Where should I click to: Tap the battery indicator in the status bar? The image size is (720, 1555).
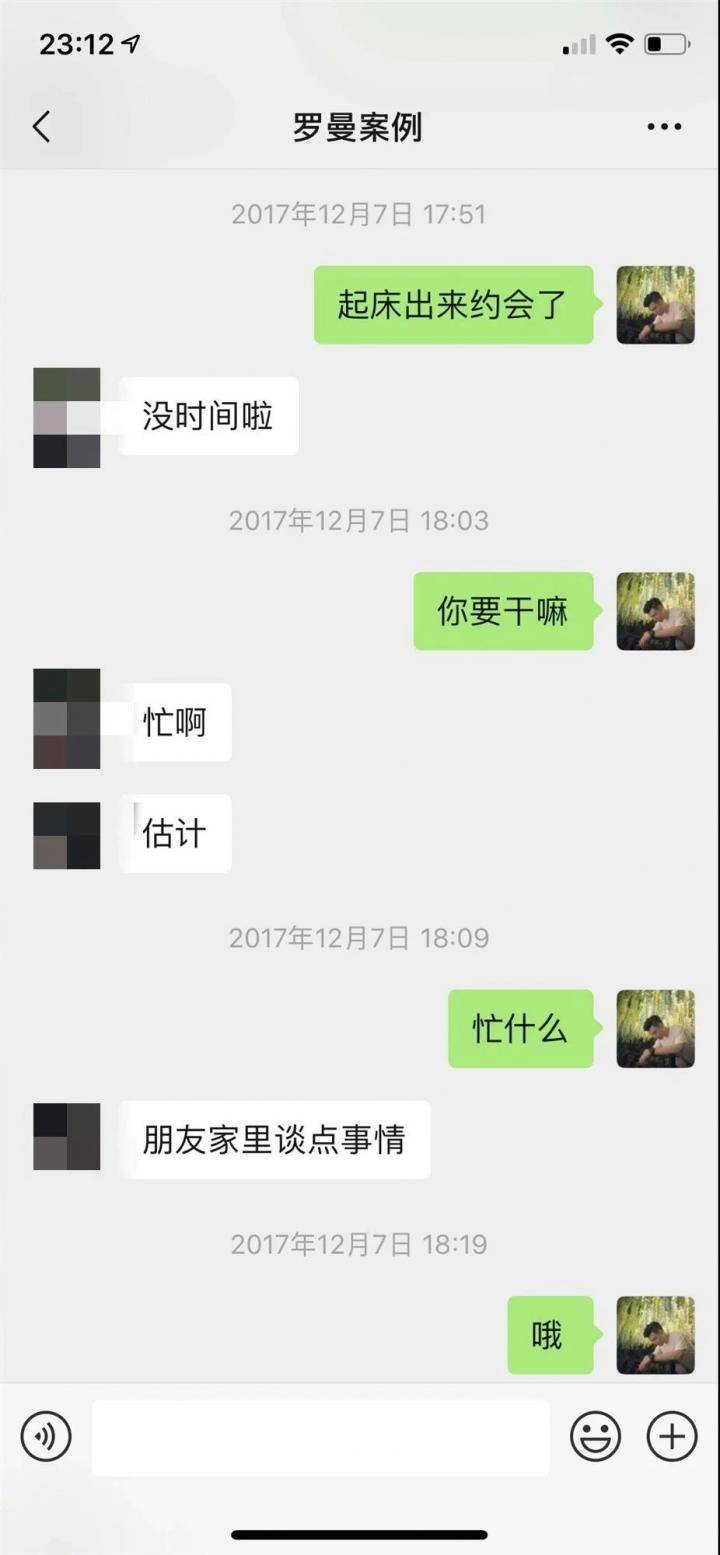click(668, 44)
